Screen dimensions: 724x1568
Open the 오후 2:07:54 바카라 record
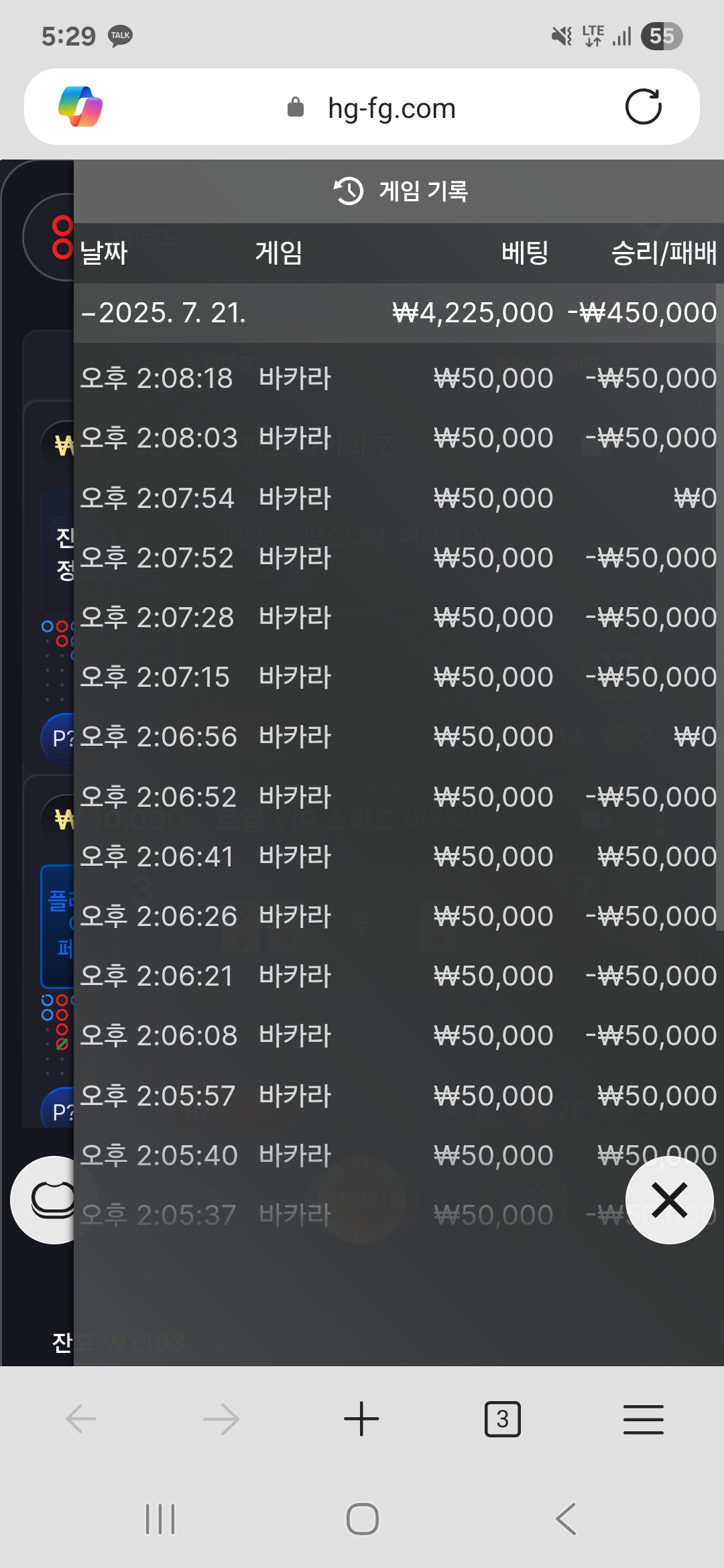(x=396, y=498)
